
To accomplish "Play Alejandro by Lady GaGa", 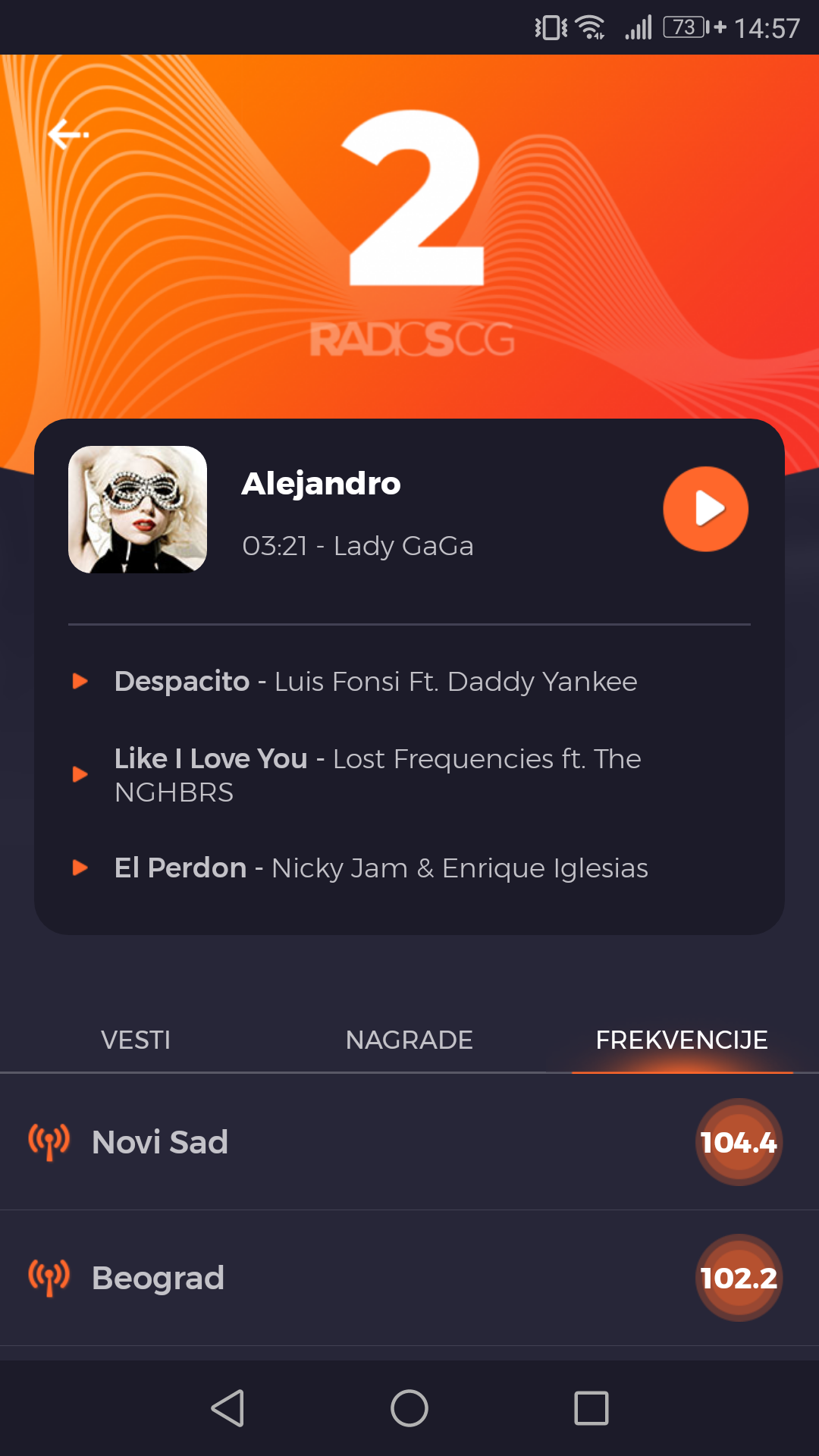I will tap(705, 509).
